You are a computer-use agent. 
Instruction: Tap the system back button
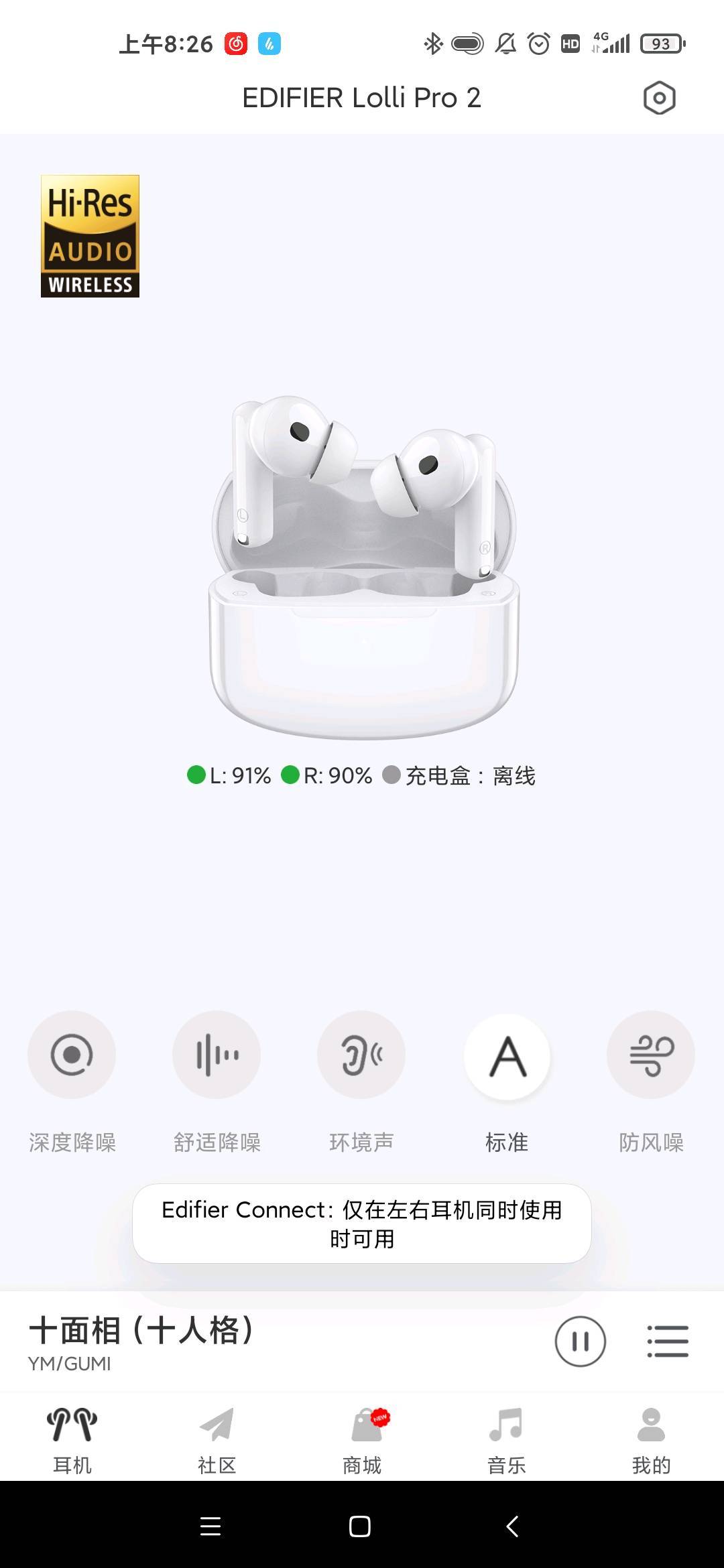tap(513, 1526)
